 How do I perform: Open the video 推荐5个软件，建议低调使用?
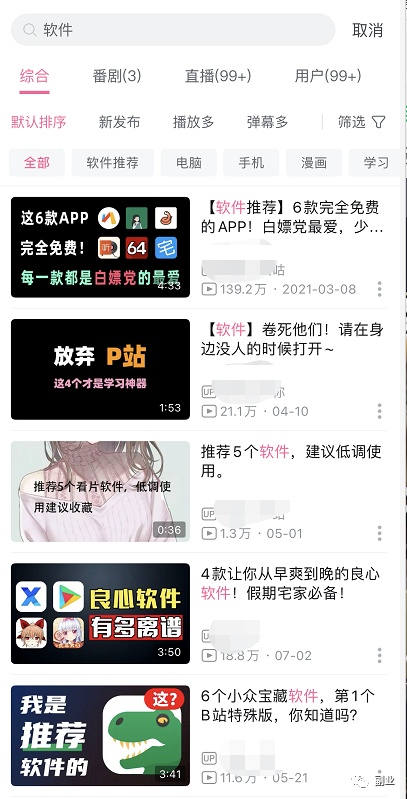[199, 491]
